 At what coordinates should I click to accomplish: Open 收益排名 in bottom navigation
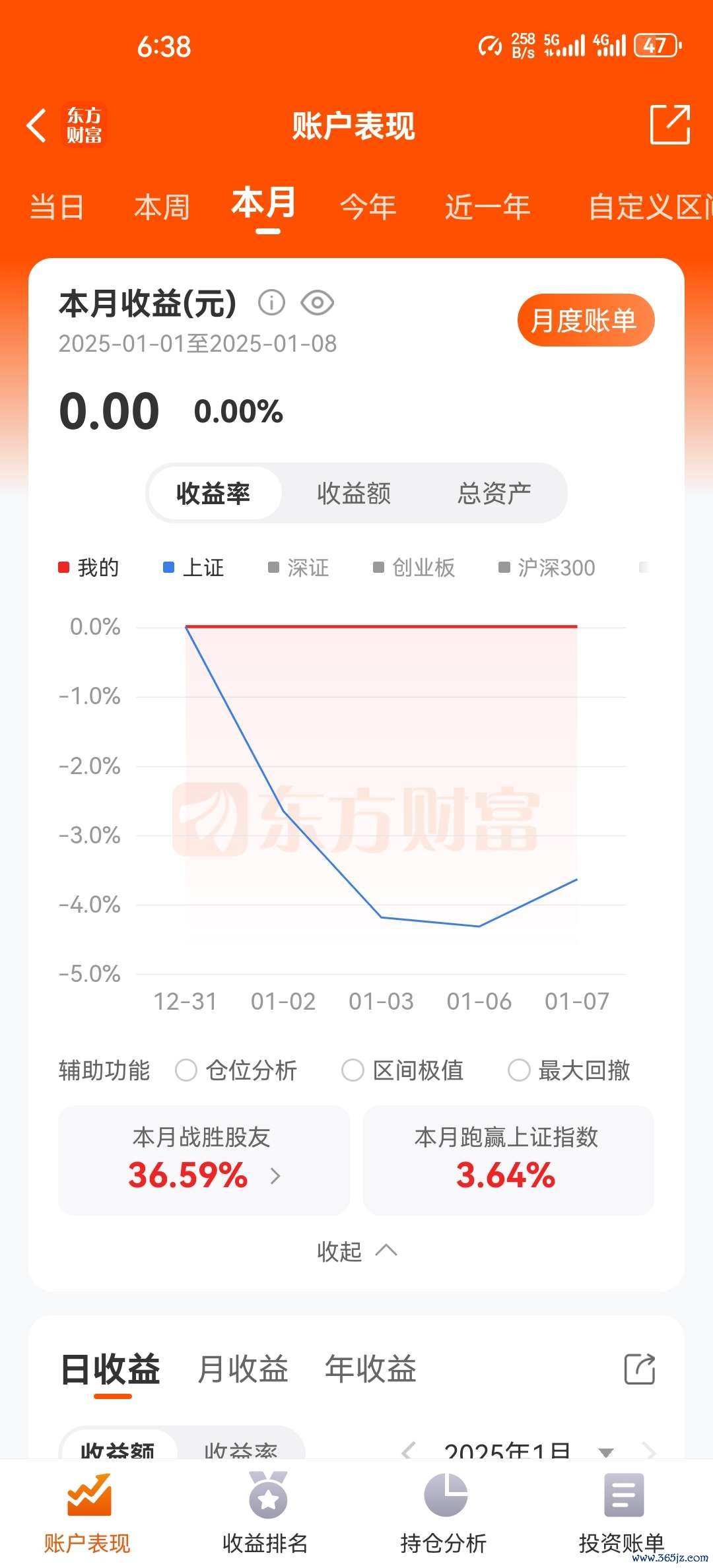point(266,1512)
